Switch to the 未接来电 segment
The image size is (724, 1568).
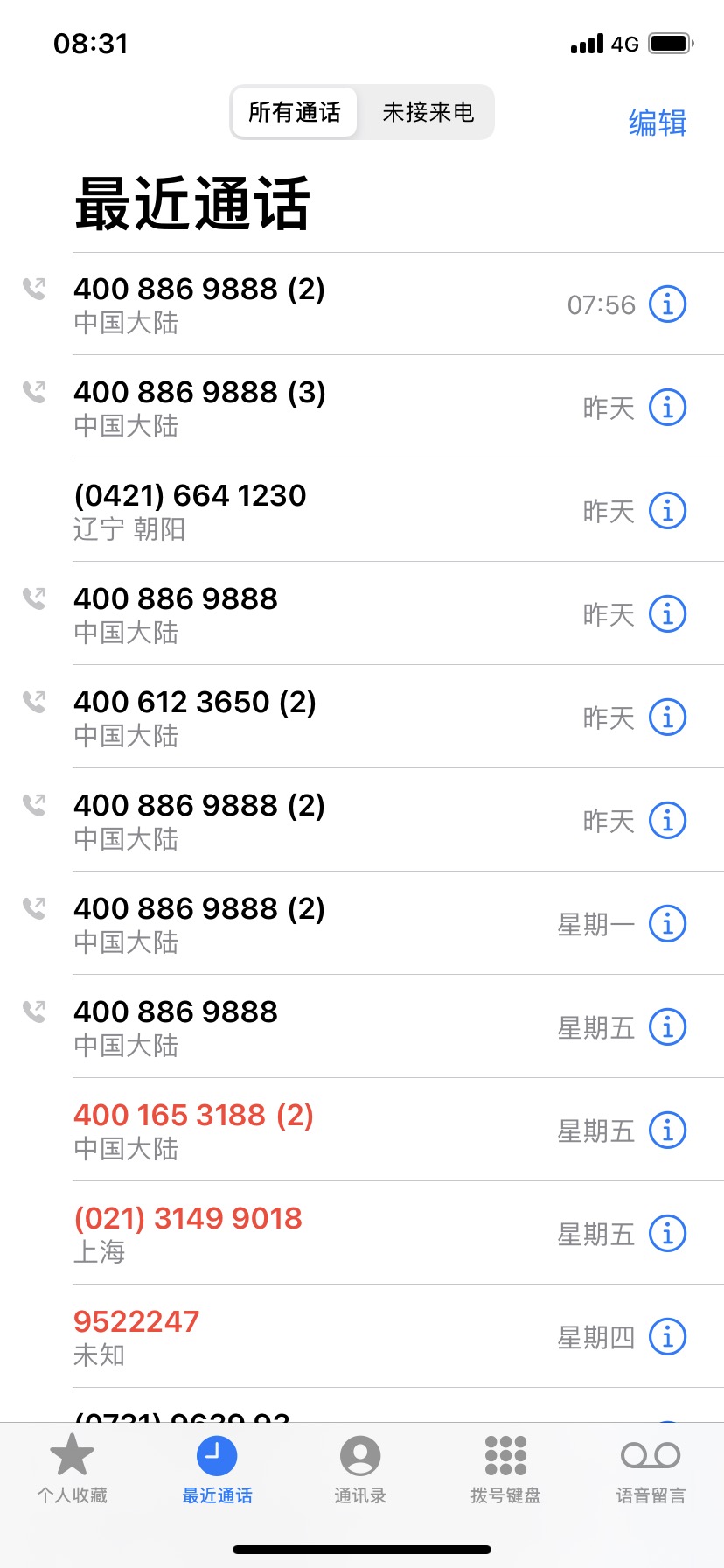(428, 112)
